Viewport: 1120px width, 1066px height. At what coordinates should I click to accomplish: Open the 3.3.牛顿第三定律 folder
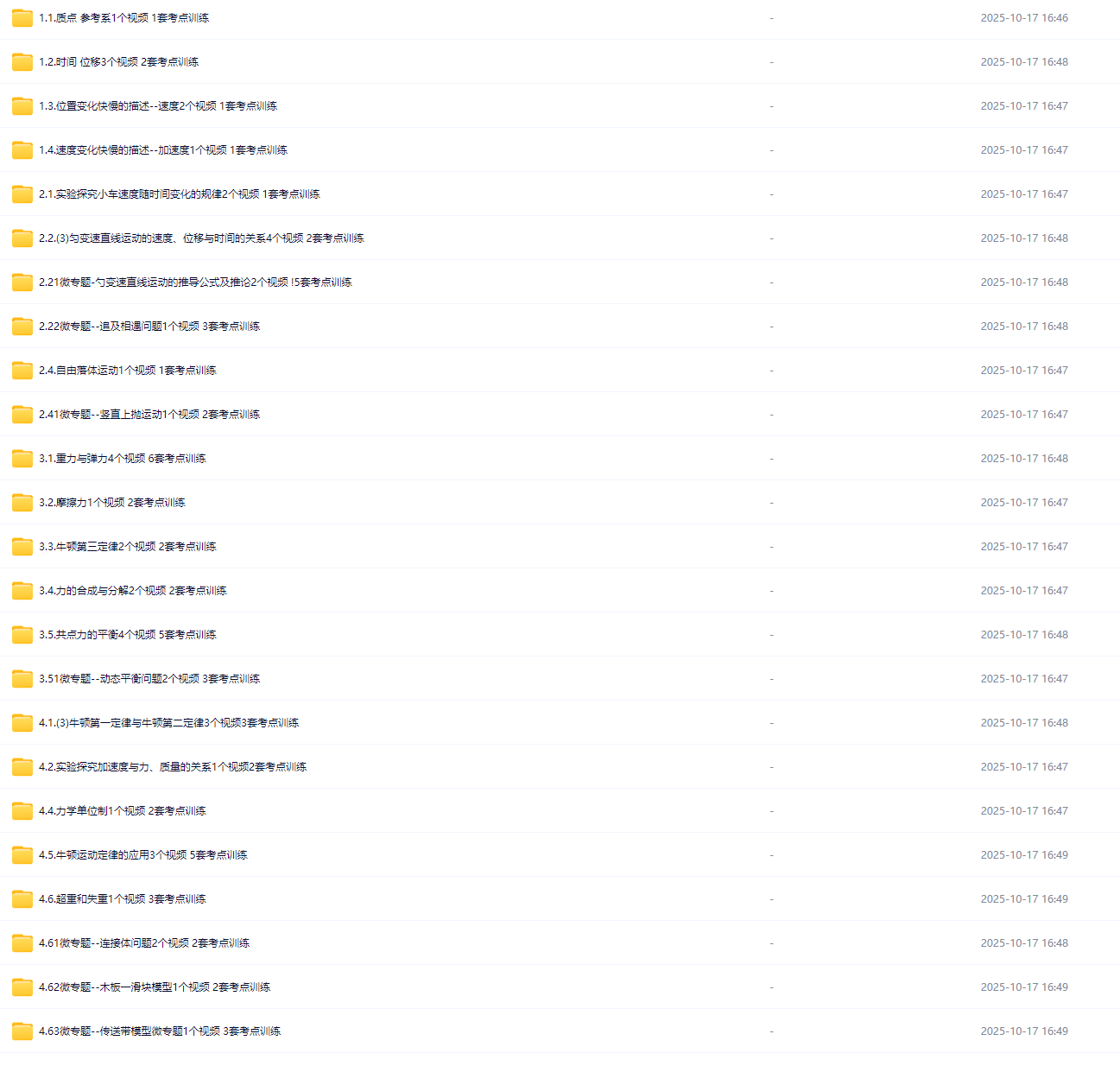coord(127,547)
